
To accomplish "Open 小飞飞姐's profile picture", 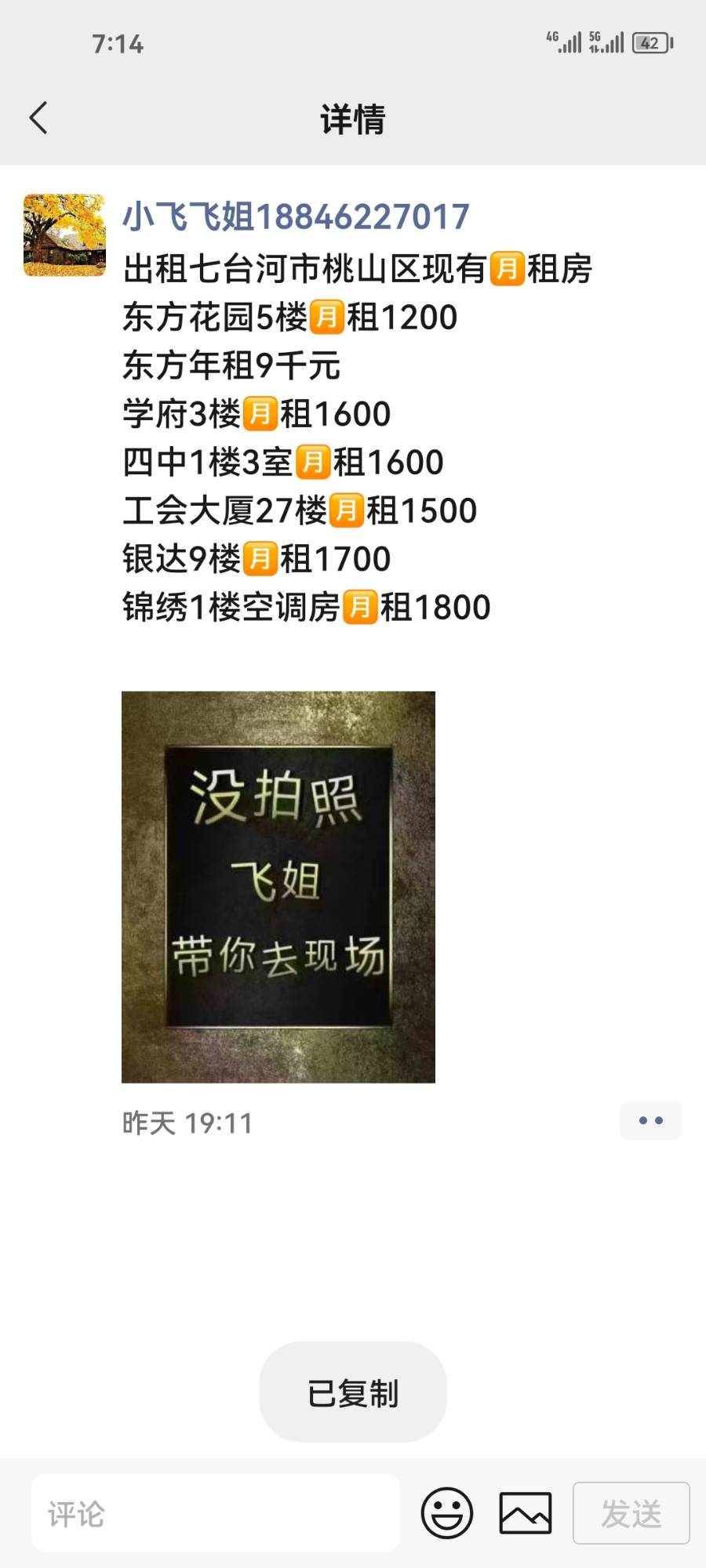I will coord(64,235).
